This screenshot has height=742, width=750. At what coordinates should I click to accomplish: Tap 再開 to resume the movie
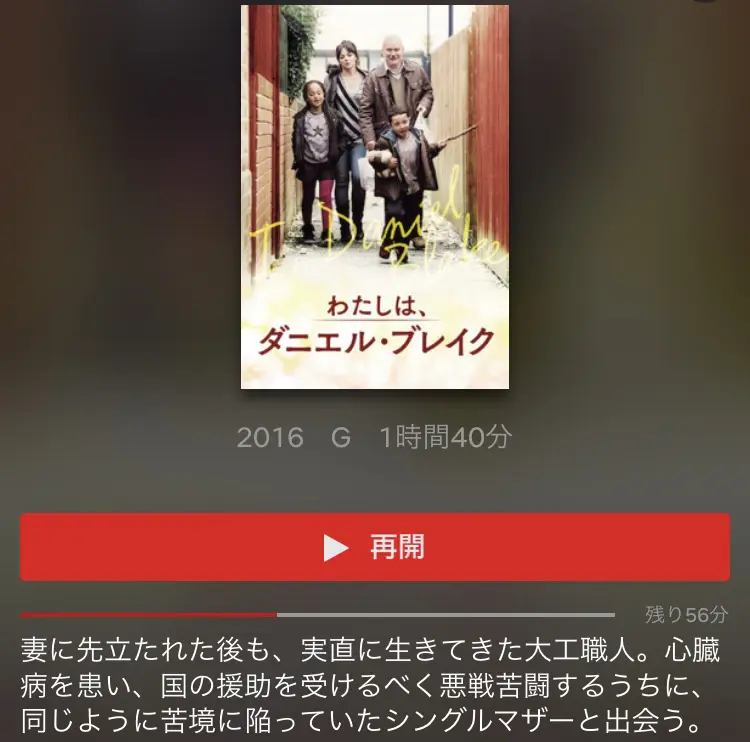[375, 547]
